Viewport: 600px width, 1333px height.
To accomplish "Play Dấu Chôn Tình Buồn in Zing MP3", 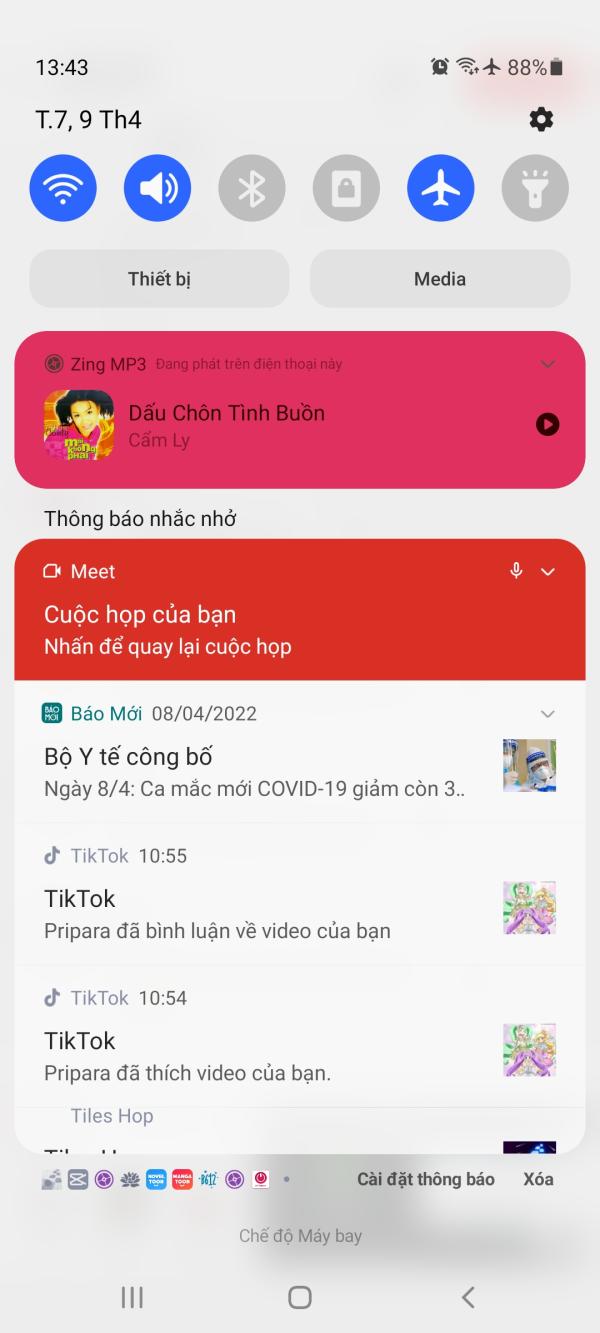I will (x=547, y=425).
